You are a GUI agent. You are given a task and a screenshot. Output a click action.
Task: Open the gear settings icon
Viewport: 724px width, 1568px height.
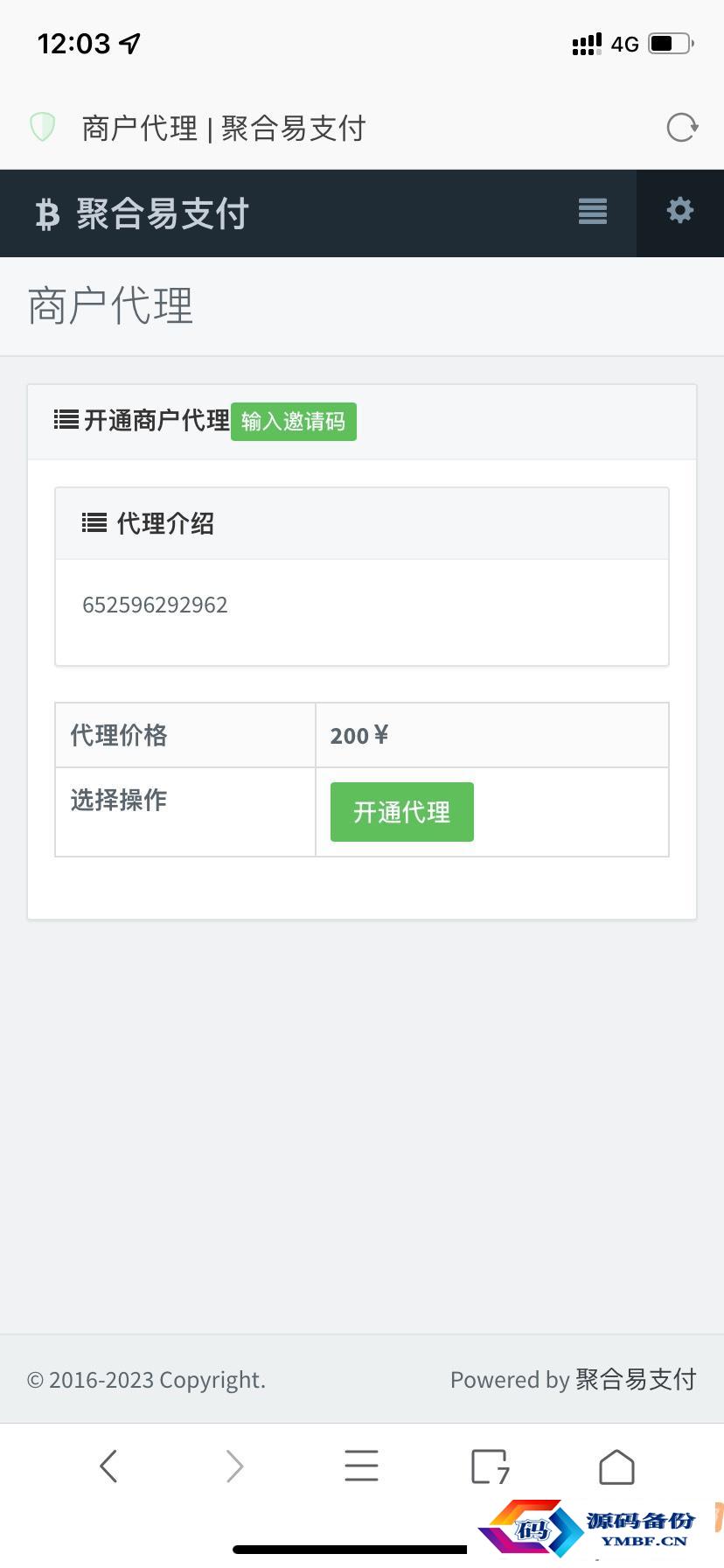pyautogui.click(x=680, y=211)
